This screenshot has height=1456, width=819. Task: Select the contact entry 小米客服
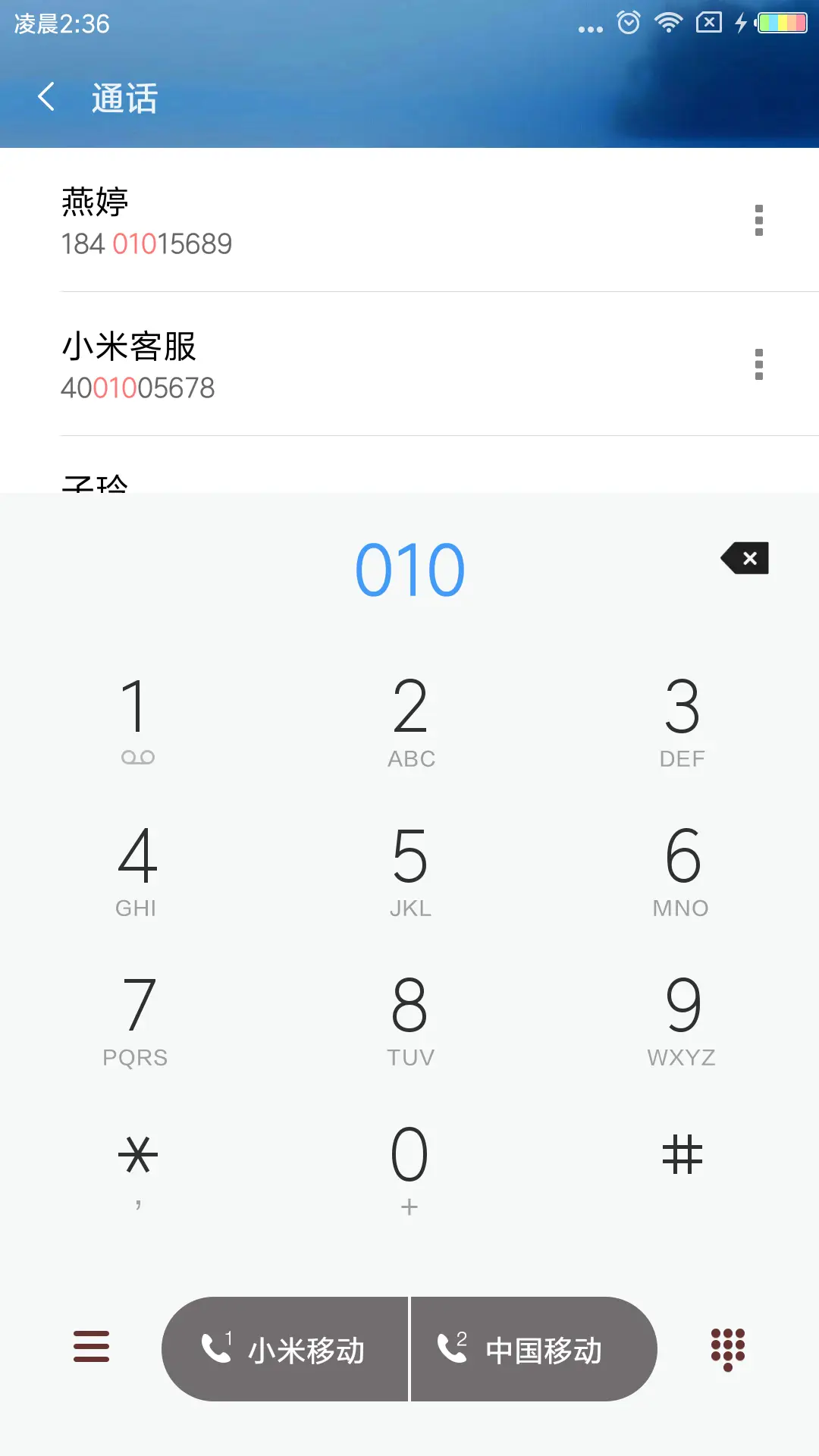pos(303,366)
